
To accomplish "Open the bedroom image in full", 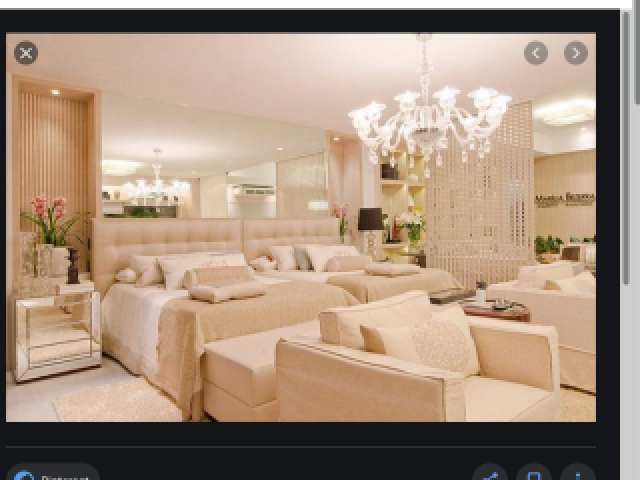I will (x=300, y=230).
